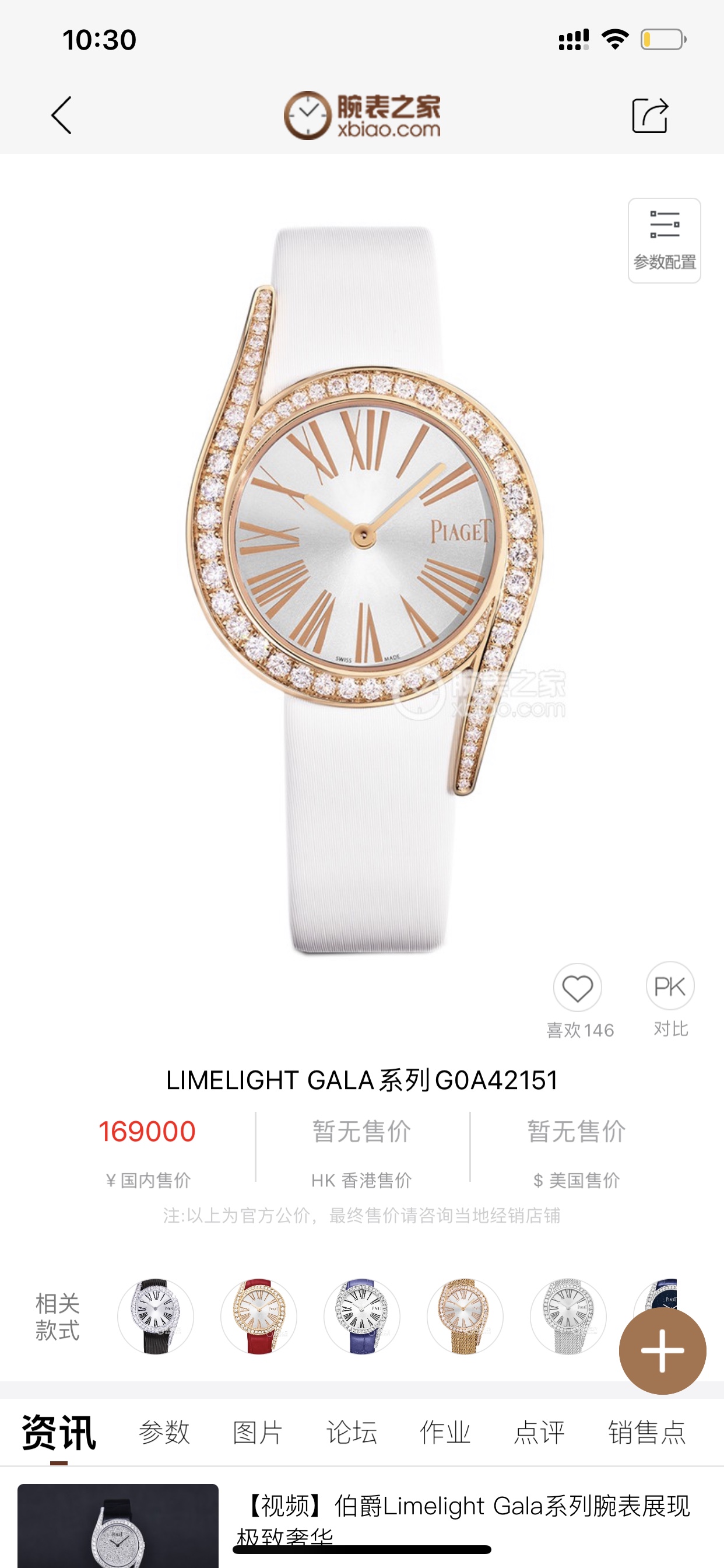The width and height of the screenshot is (724, 1568).
Task: Share this watch page
Action: tap(649, 115)
